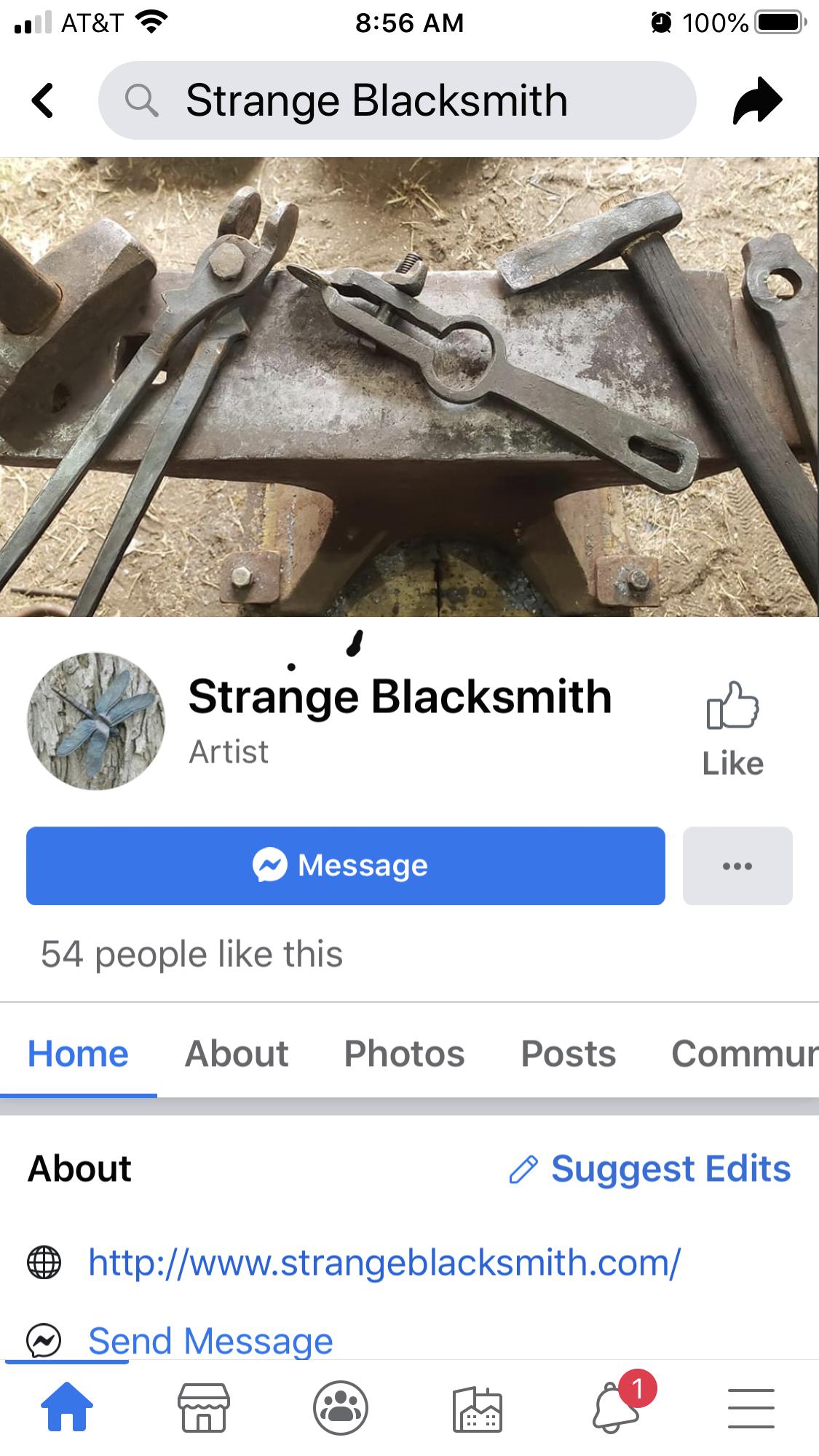819x1456 pixels.
Task: Share this page via arrow icon
Action: coord(756,100)
